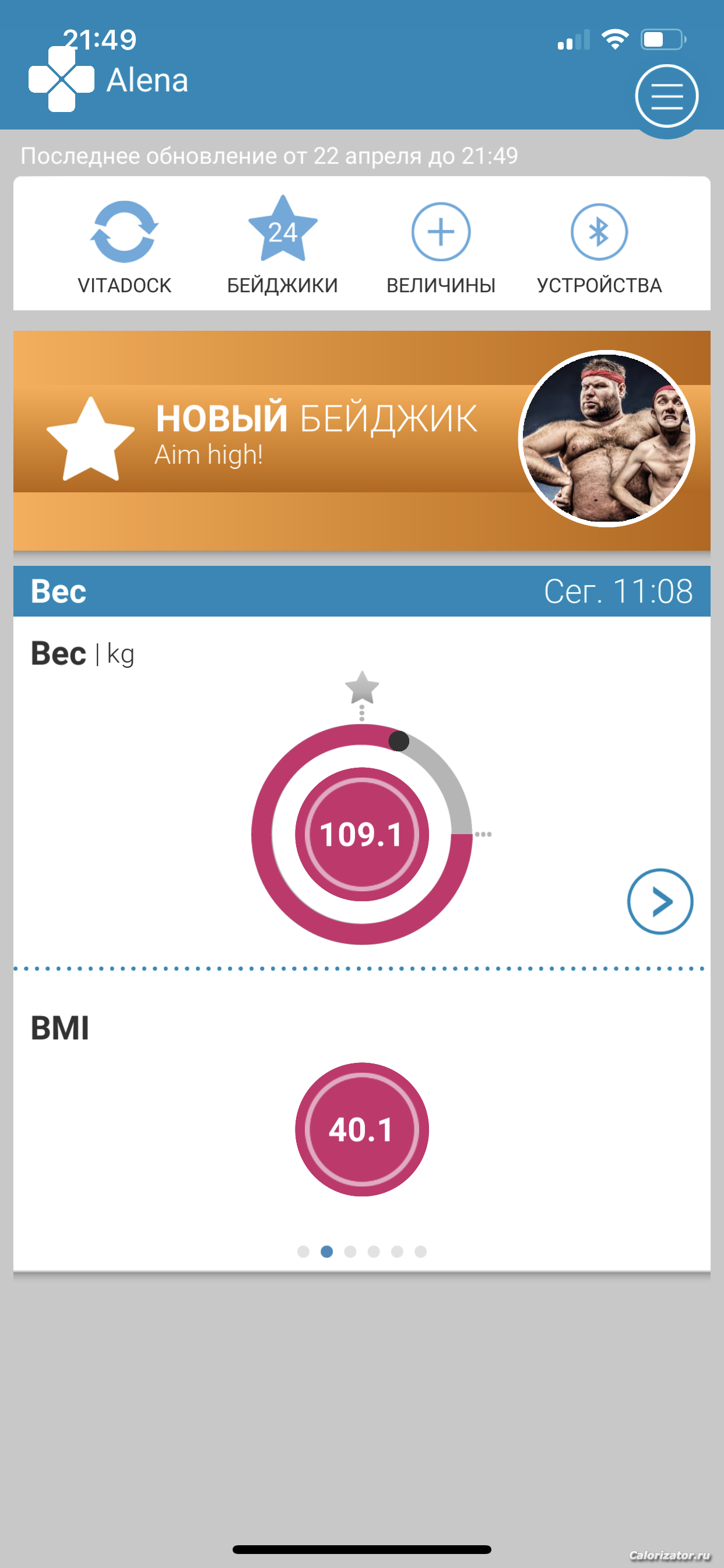Screen dimensions: 724x1568
Task: Select the second page indicator dot
Action: pos(326,1251)
